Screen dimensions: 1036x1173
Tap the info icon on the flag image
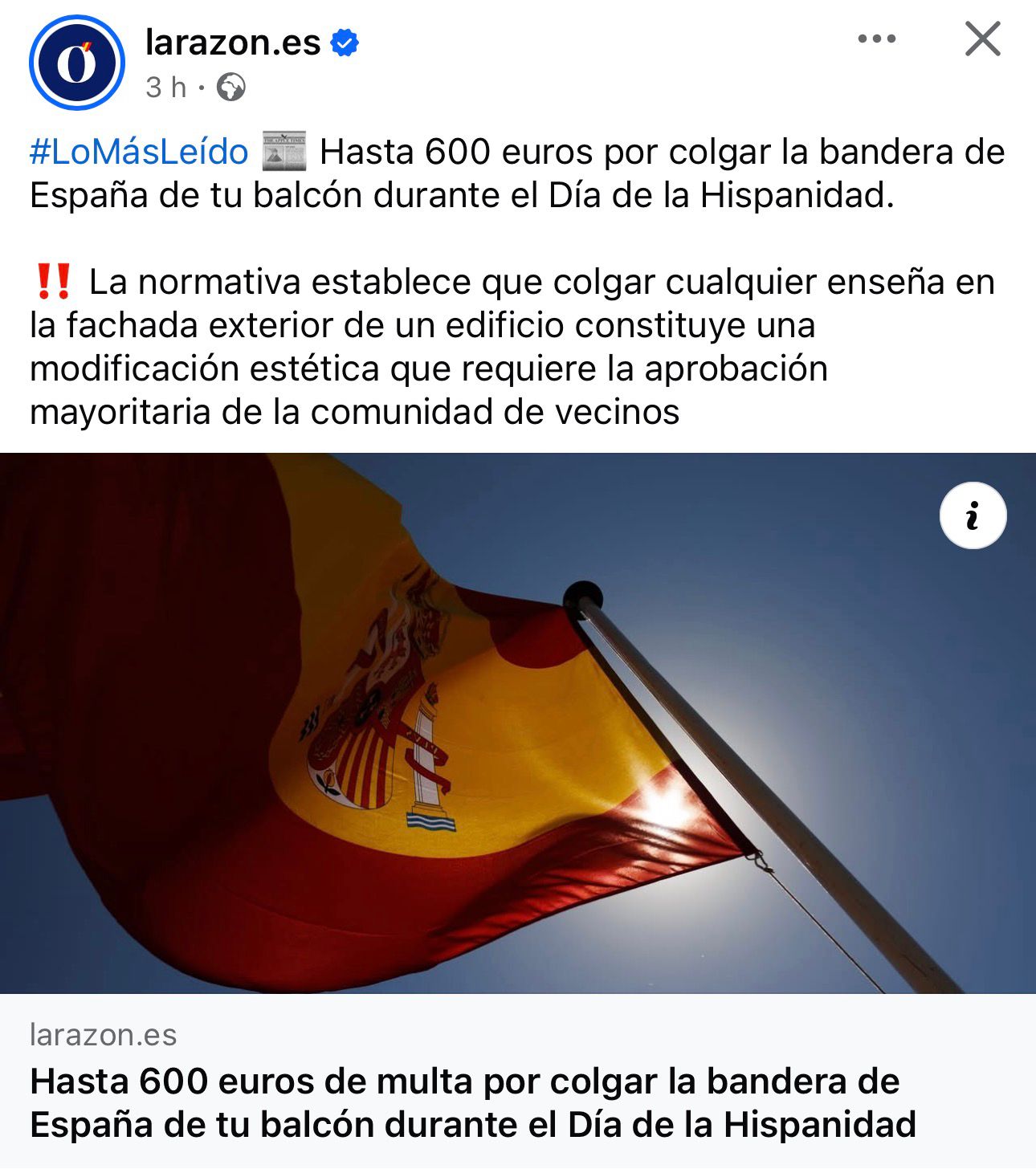973,515
